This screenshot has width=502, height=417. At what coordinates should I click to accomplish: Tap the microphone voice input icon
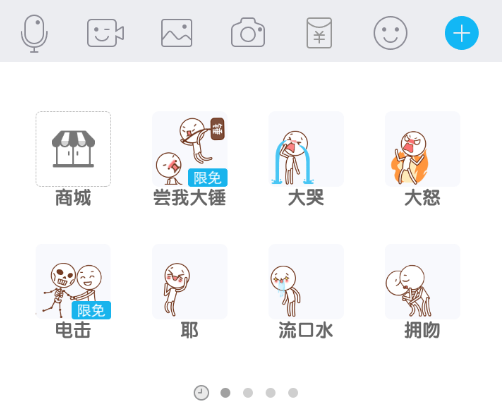coord(34,33)
